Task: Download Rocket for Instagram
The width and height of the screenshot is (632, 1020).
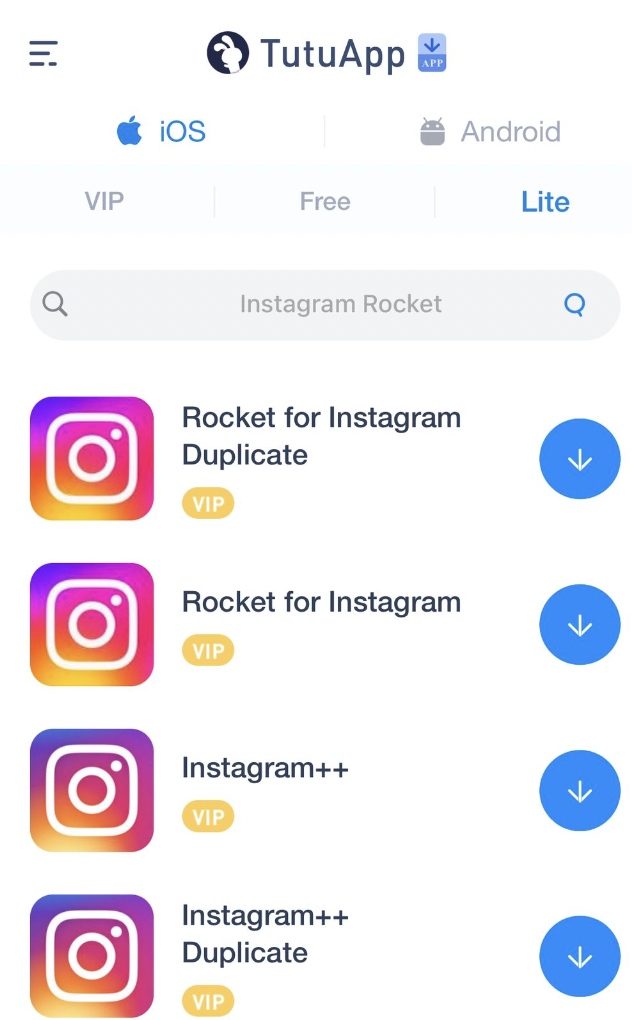Action: pyautogui.click(x=579, y=624)
